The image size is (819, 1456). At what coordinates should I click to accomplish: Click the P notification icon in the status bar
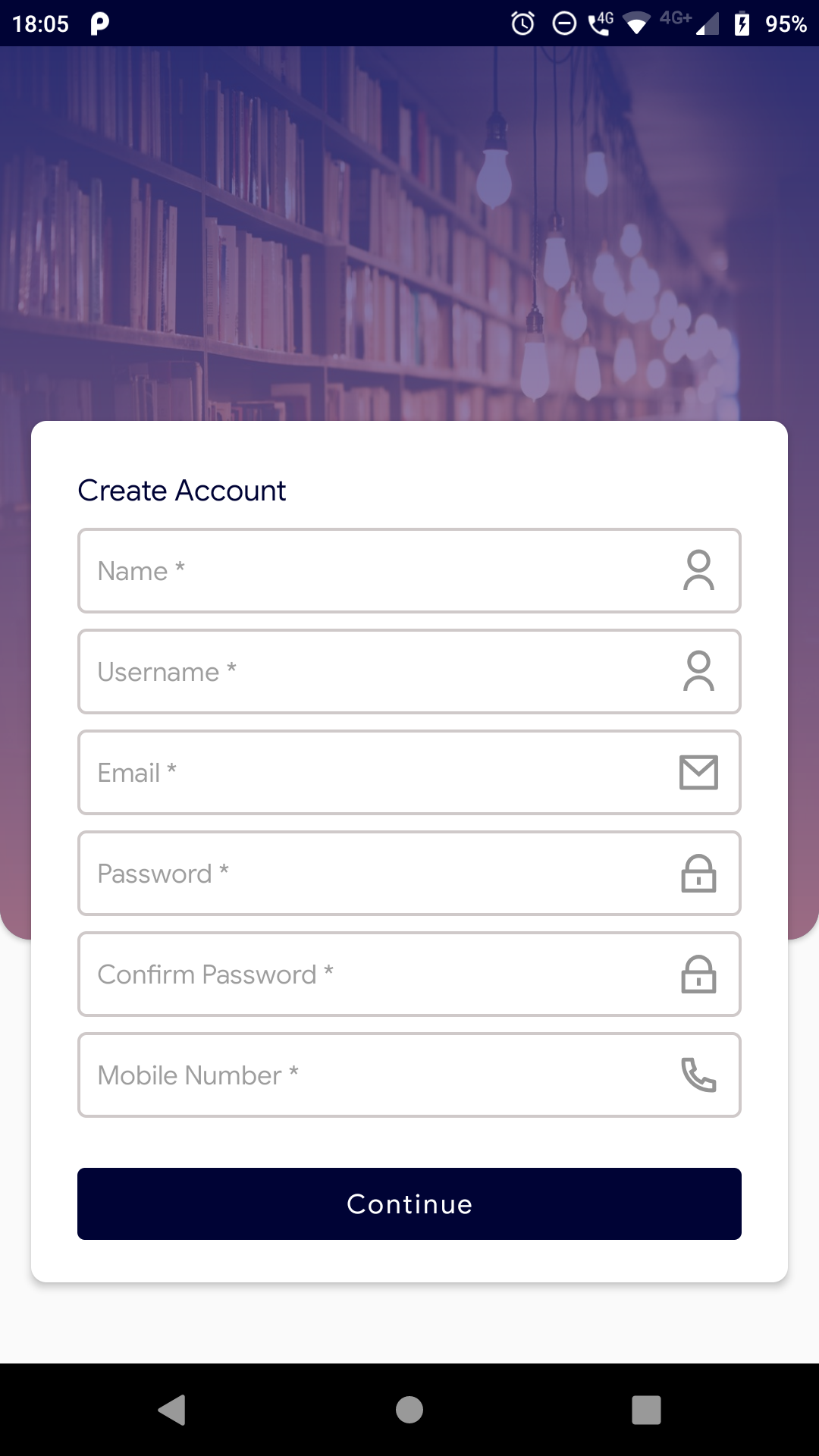click(x=99, y=24)
